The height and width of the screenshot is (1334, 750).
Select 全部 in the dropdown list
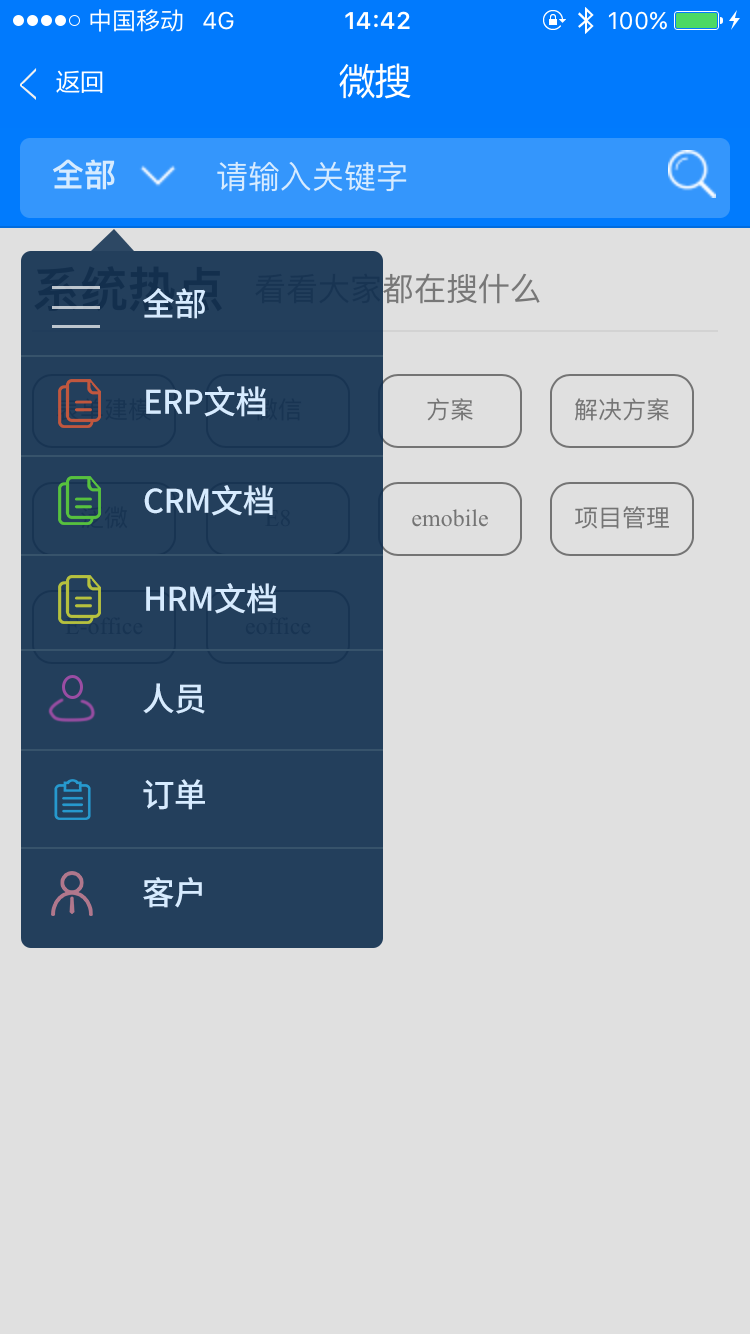(x=202, y=305)
